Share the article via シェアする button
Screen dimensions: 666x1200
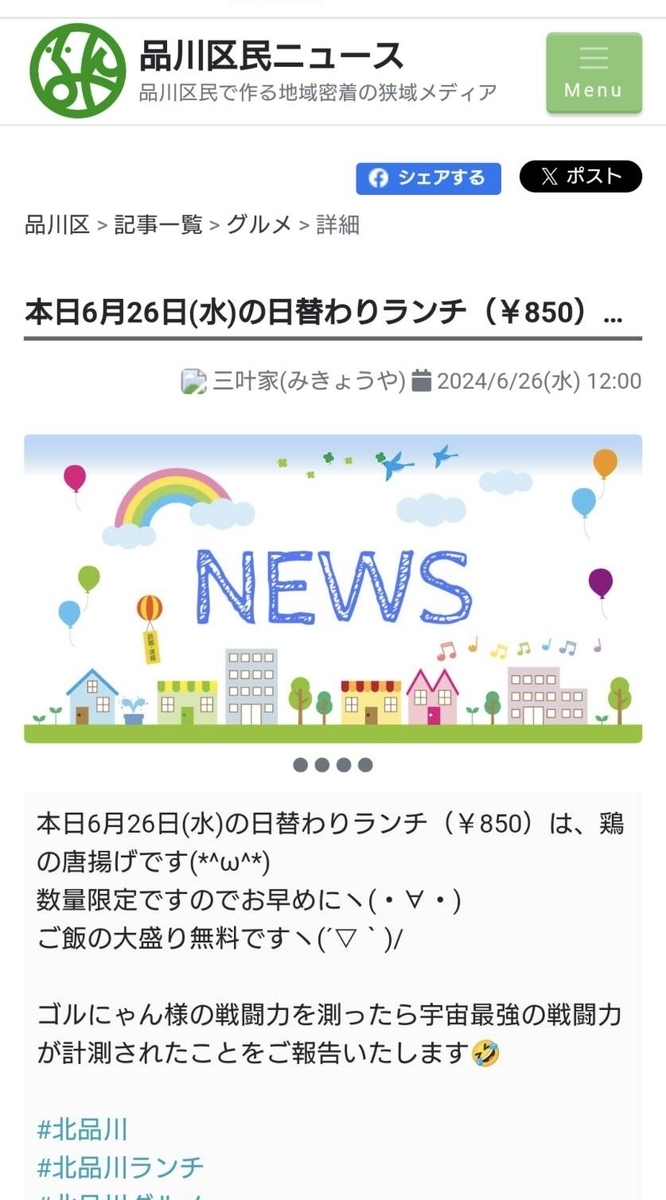[428, 178]
